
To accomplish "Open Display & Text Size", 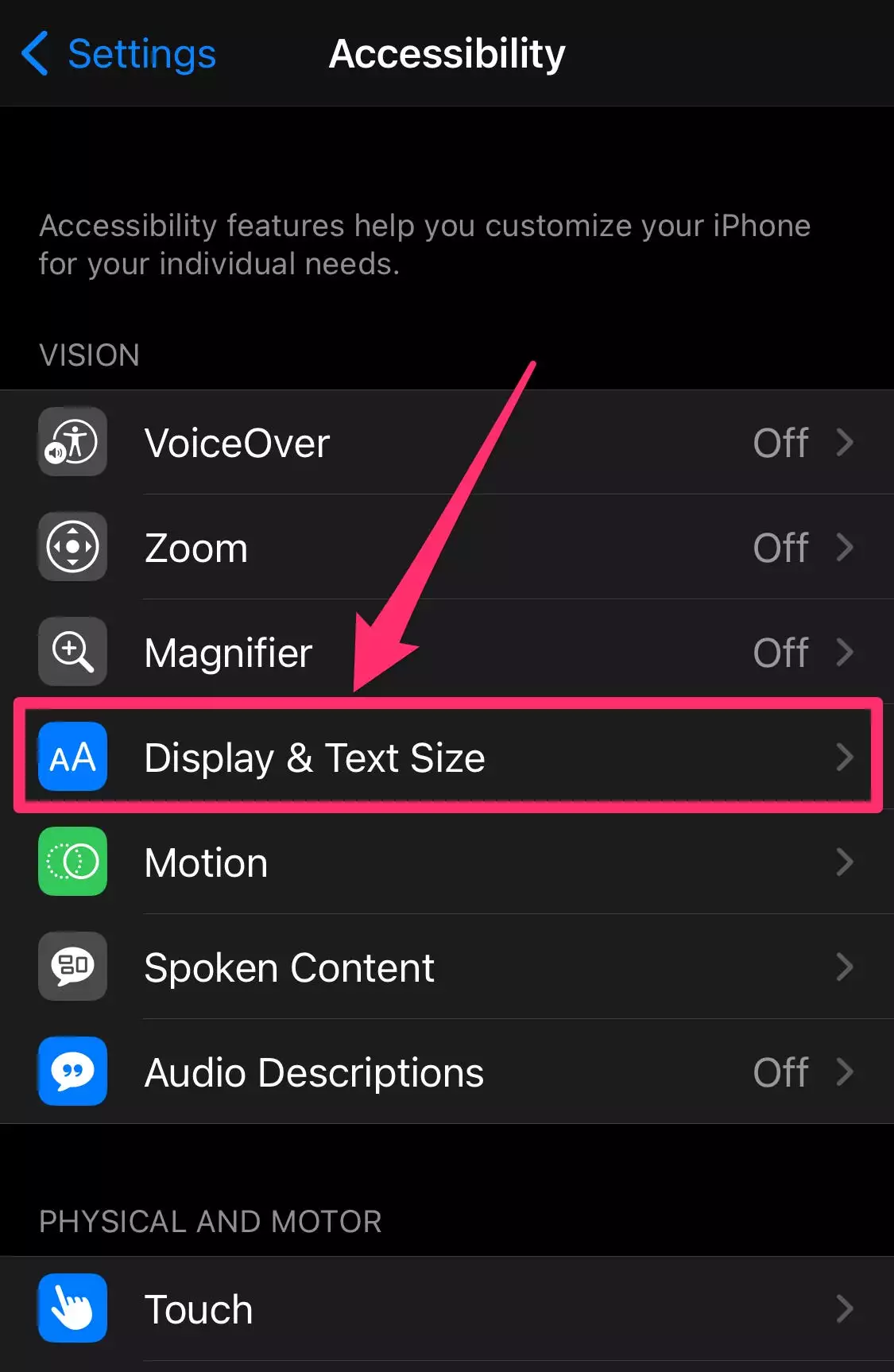I will click(x=445, y=757).
